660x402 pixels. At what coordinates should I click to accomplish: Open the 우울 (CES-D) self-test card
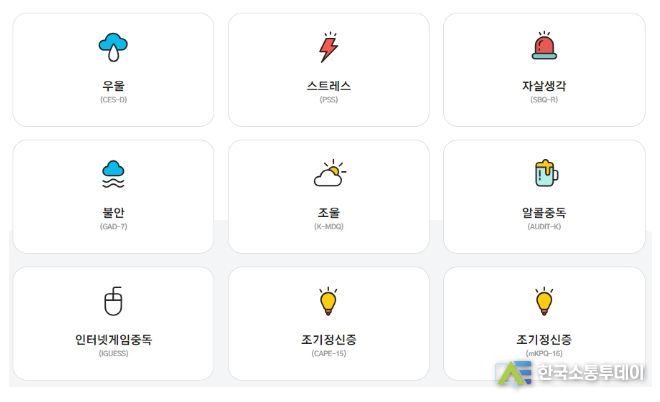click(x=113, y=70)
